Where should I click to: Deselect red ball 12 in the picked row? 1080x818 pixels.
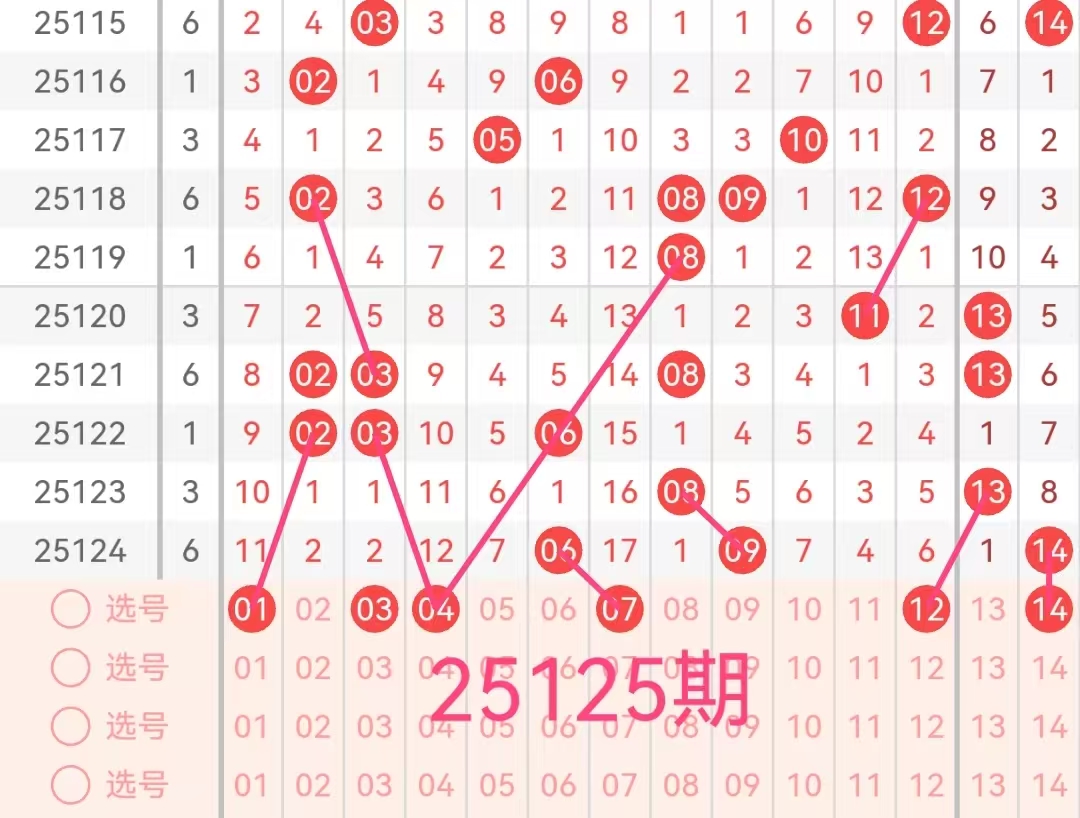point(926,609)
